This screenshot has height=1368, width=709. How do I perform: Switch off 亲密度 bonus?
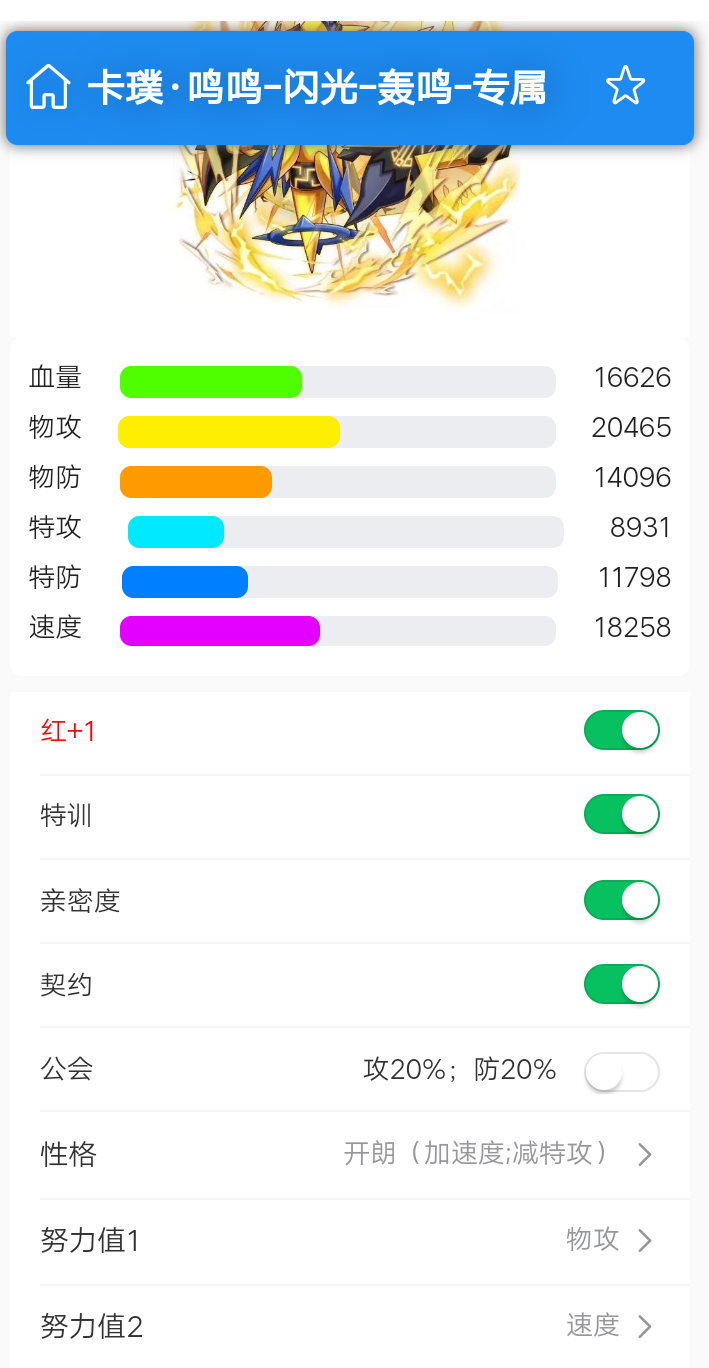[x=621, y=900]
